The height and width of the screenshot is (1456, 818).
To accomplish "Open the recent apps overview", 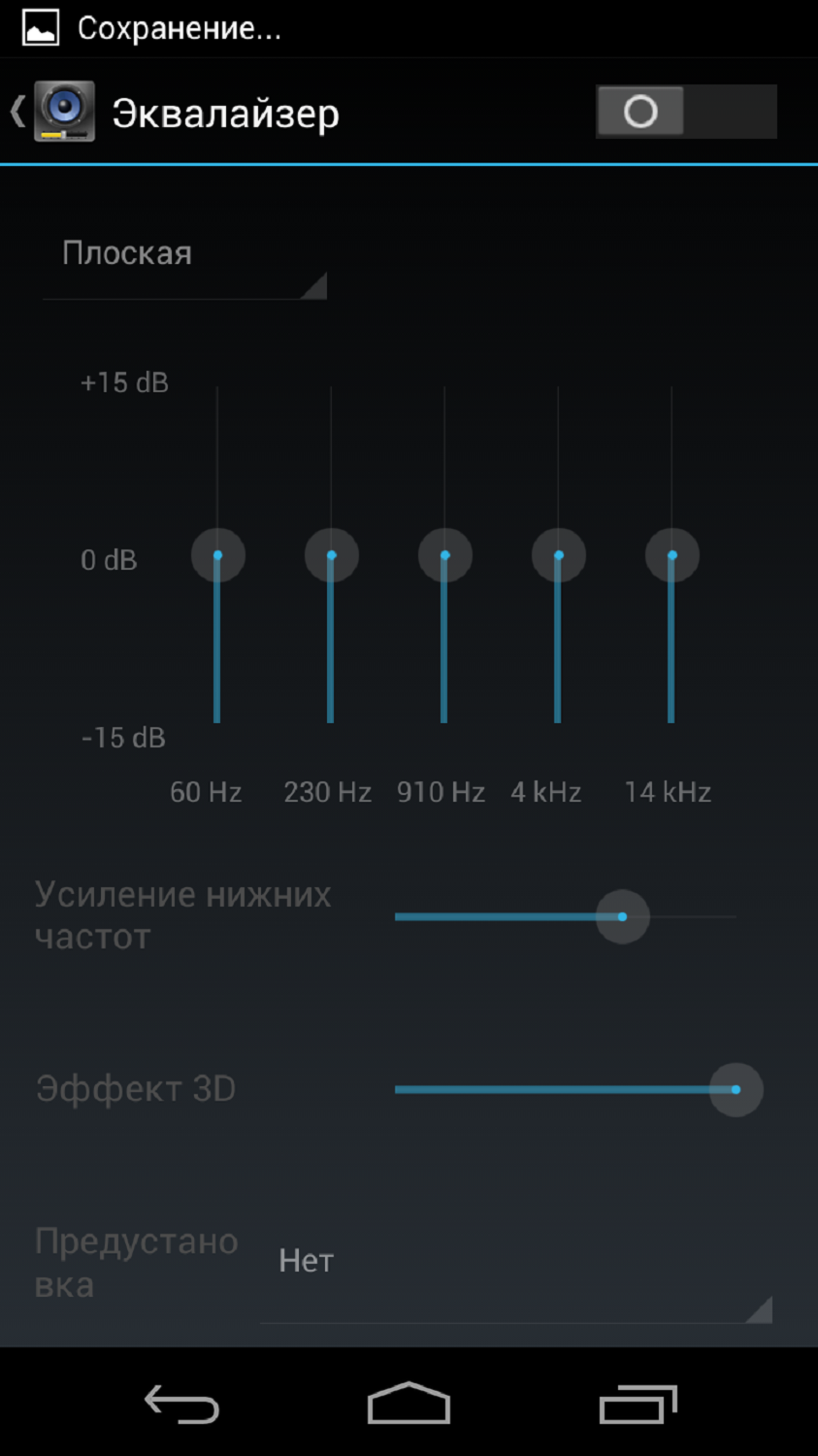I will (x=638, y=1405).
